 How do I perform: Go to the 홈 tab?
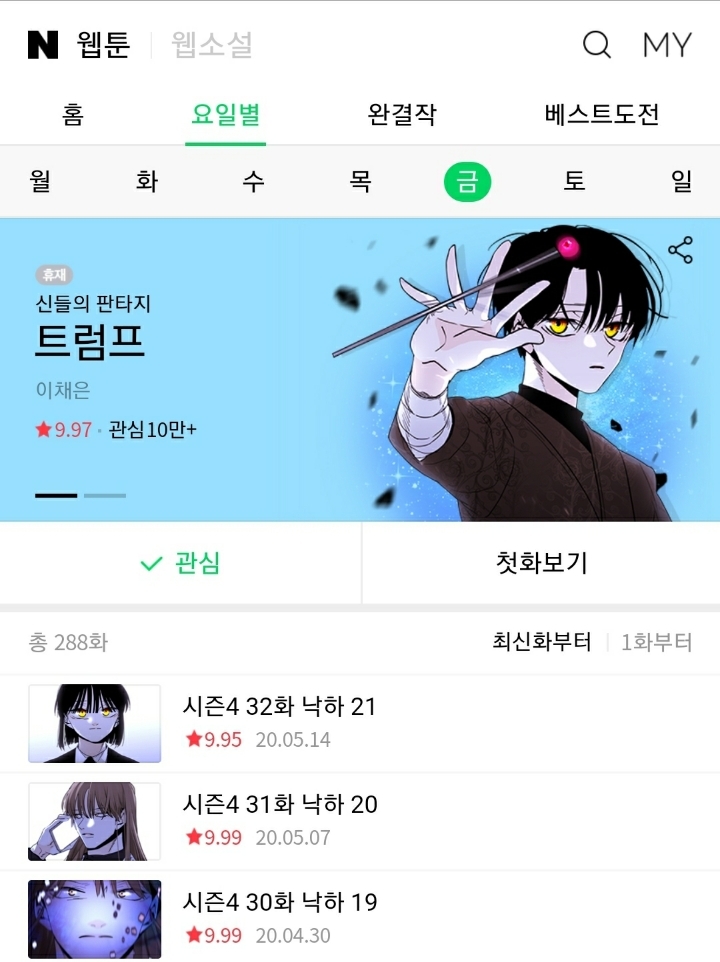coord(73,114)
